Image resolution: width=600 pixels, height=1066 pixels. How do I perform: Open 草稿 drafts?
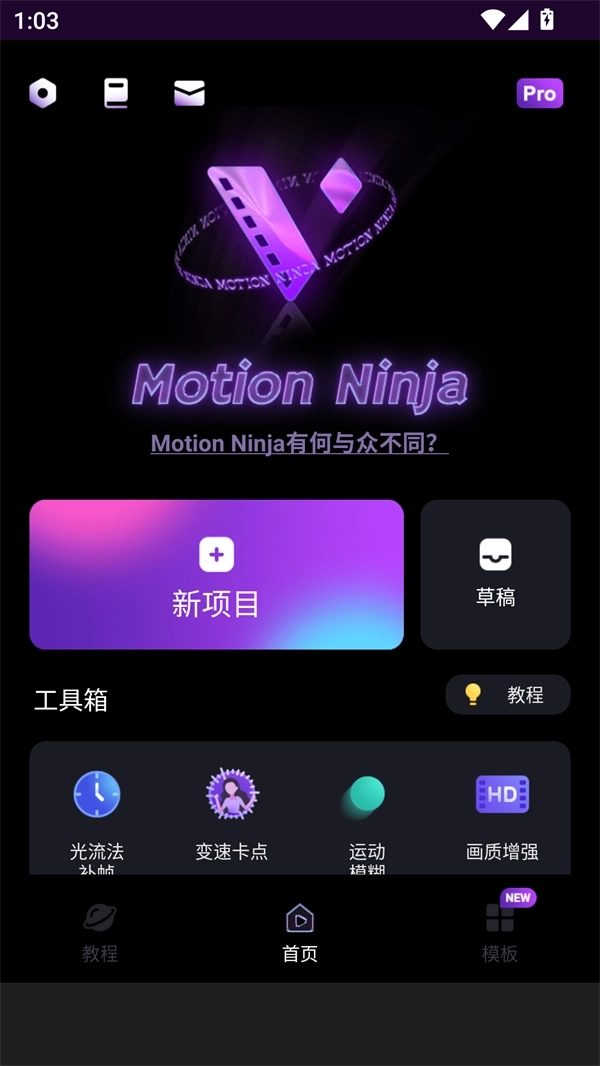click(x=495, y=575)
